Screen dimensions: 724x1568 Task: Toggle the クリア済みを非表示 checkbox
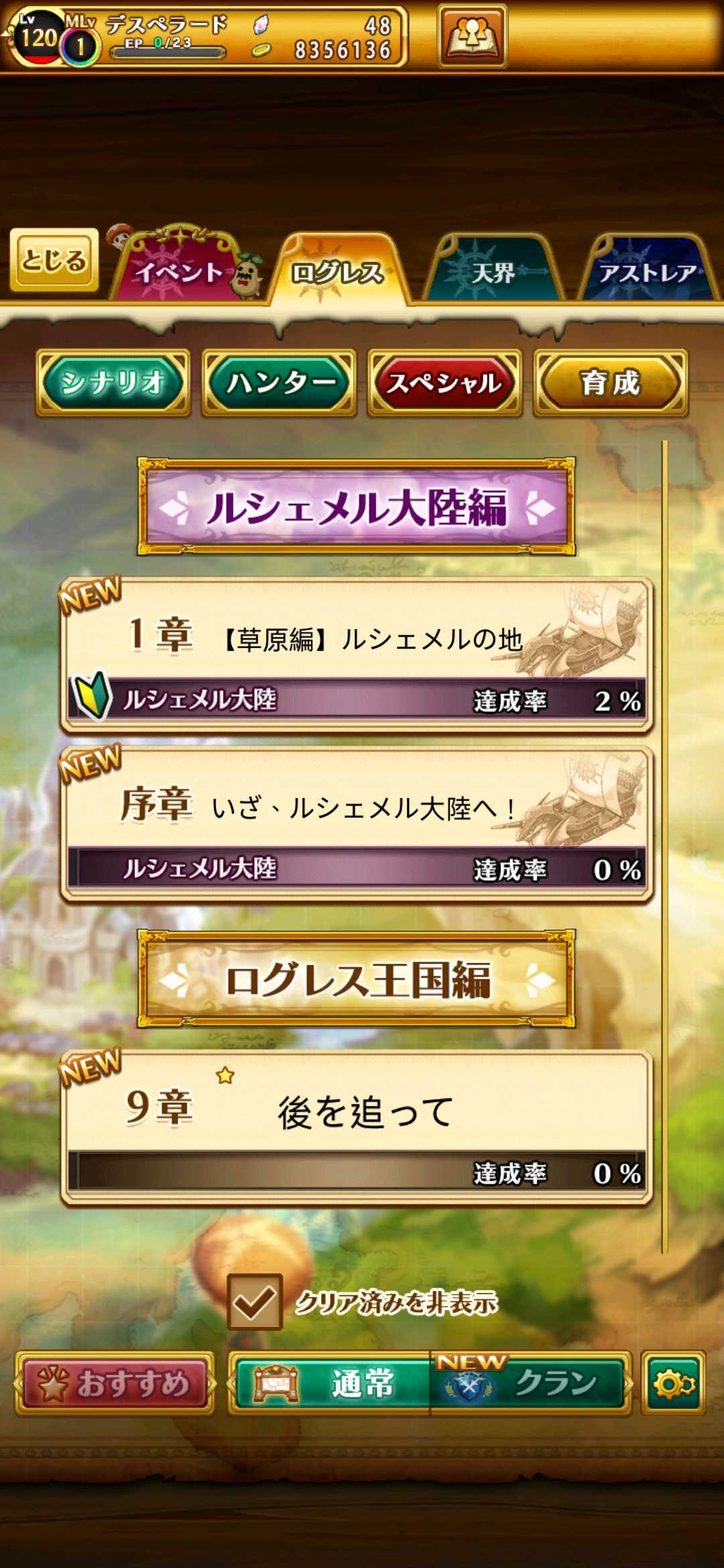254,1302
